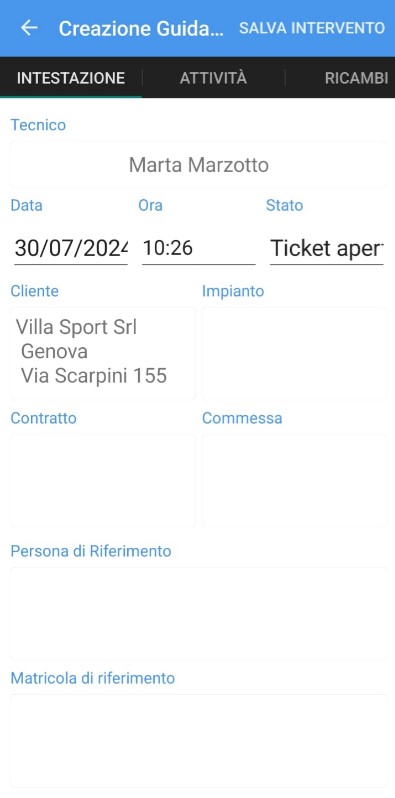Select the Cliente box Villa Sport Srl
Image resolution: width=395 pixels, height=798 pixels.
coord(103,353)
